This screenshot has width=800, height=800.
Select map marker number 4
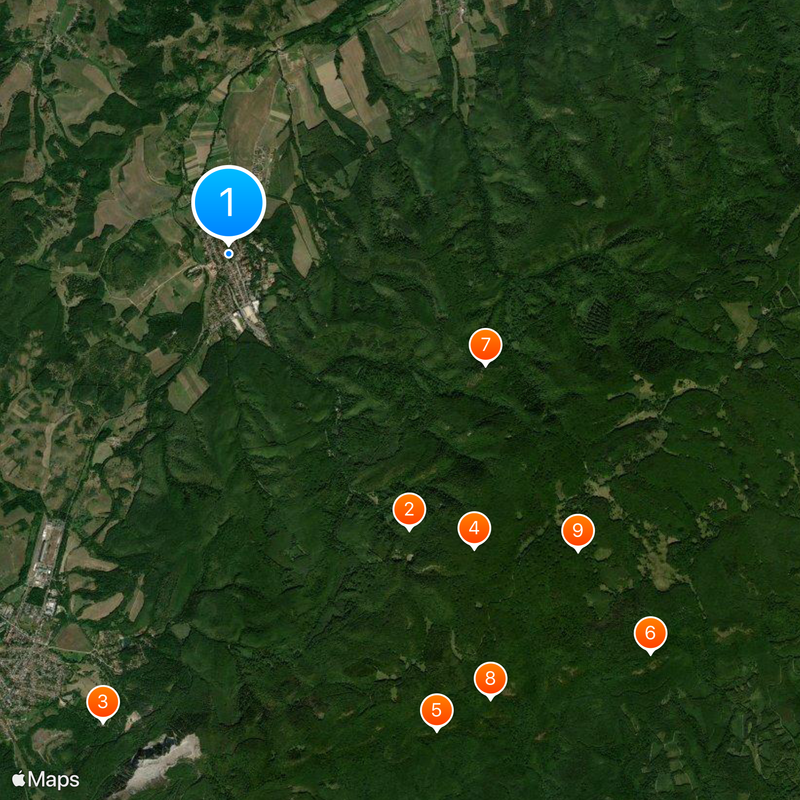pyautogui.click(x=474, y=528)
